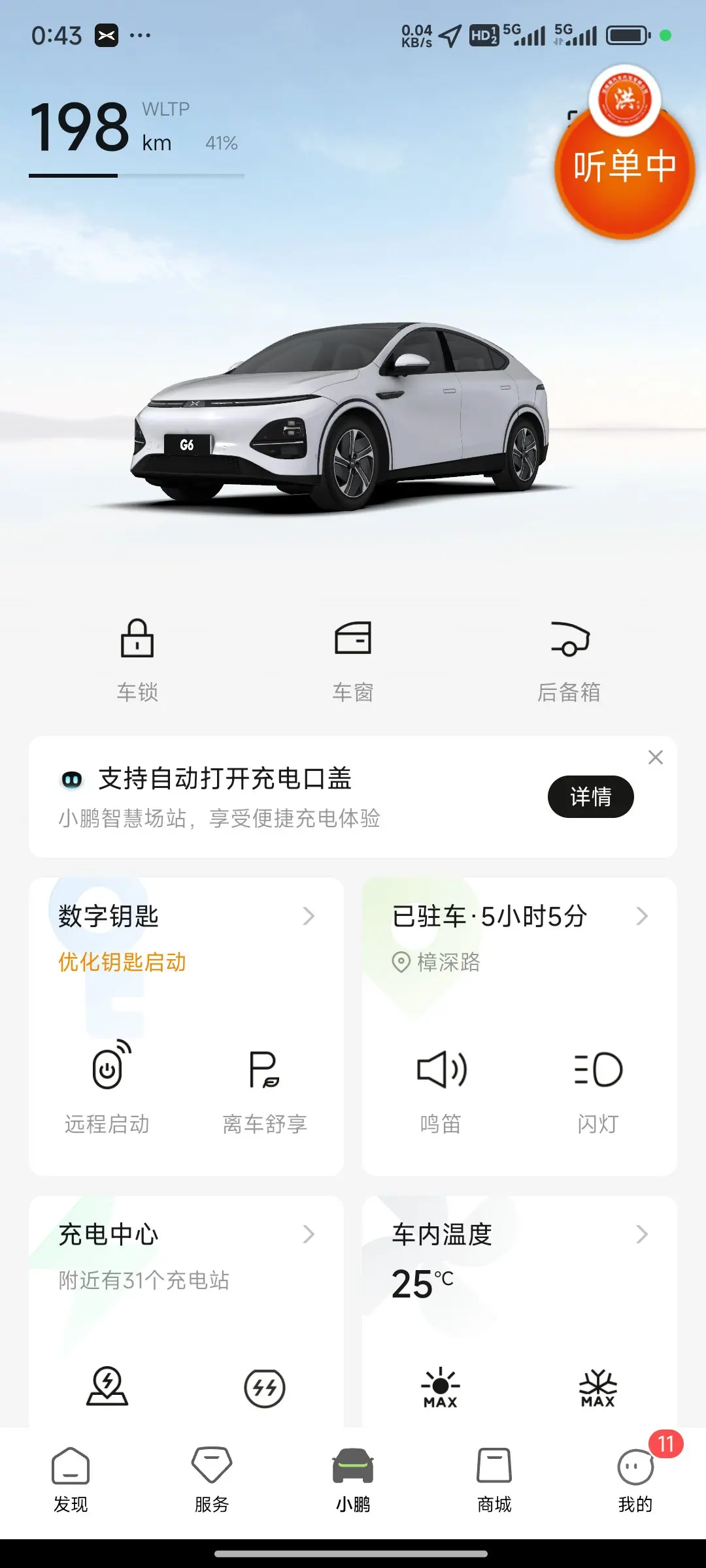Turn on MAX cooling snowflake icon
The height and width of the screenshot is (1568, 706).
(597, 1387)
